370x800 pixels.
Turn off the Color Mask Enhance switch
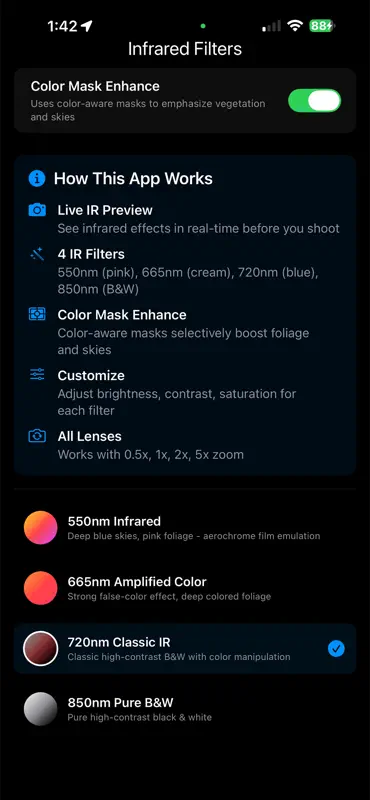coord(314,101)
